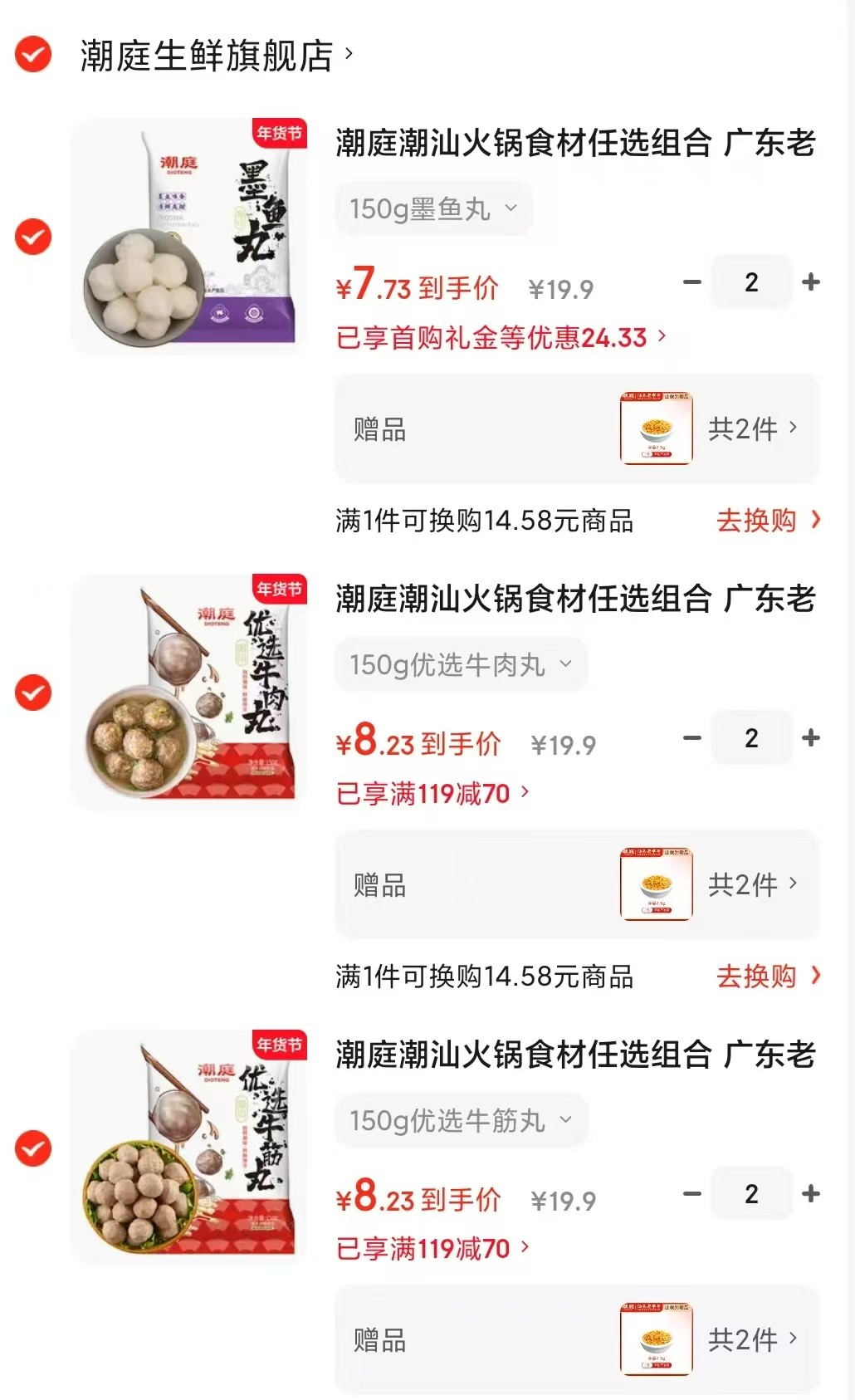
Task: Change the 150g优选牛筋丸 variant dropdown
Action: (x=461, y=1120)
